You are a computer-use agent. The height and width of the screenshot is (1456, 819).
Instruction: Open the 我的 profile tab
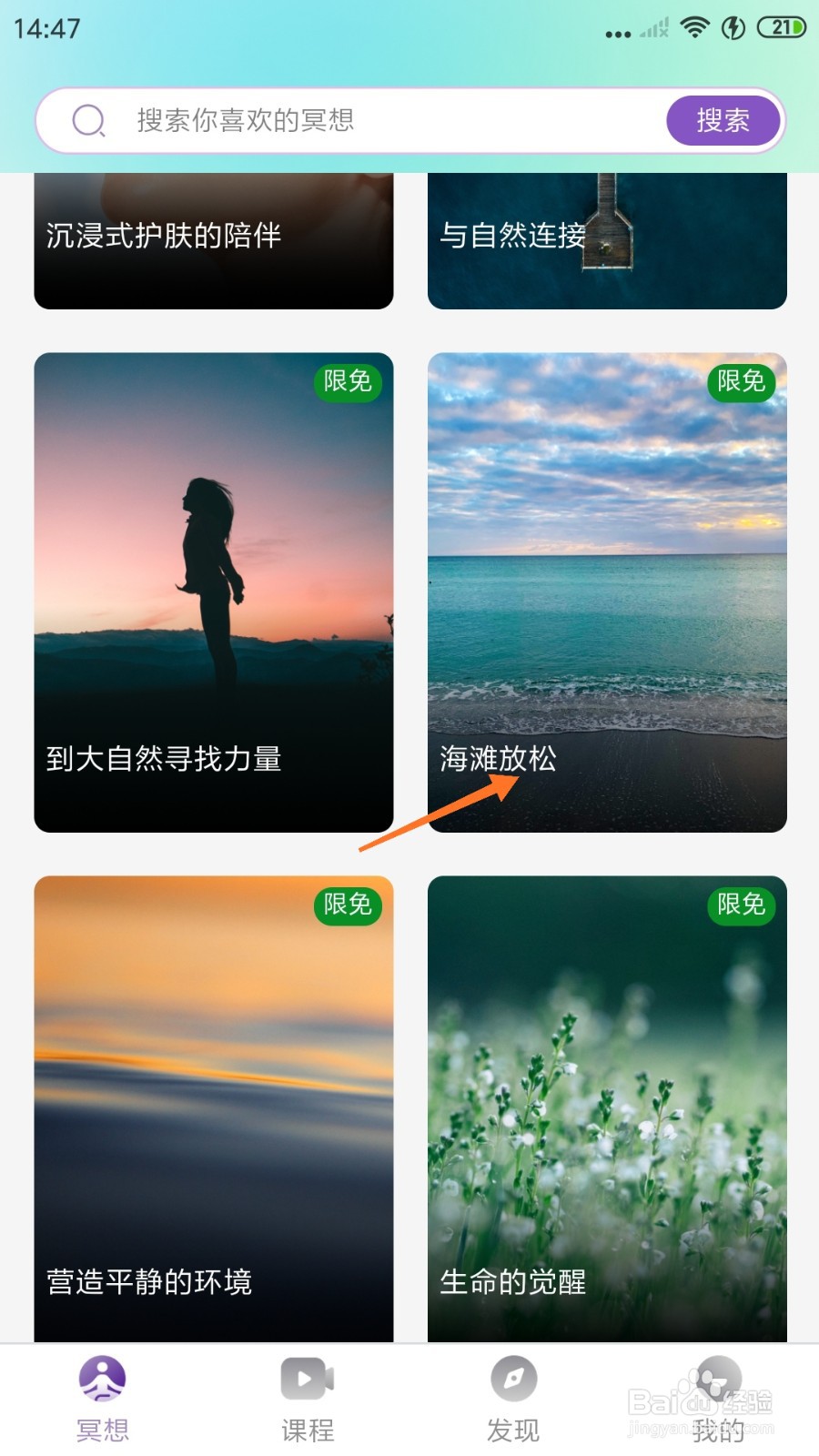tap(718, 1400)
